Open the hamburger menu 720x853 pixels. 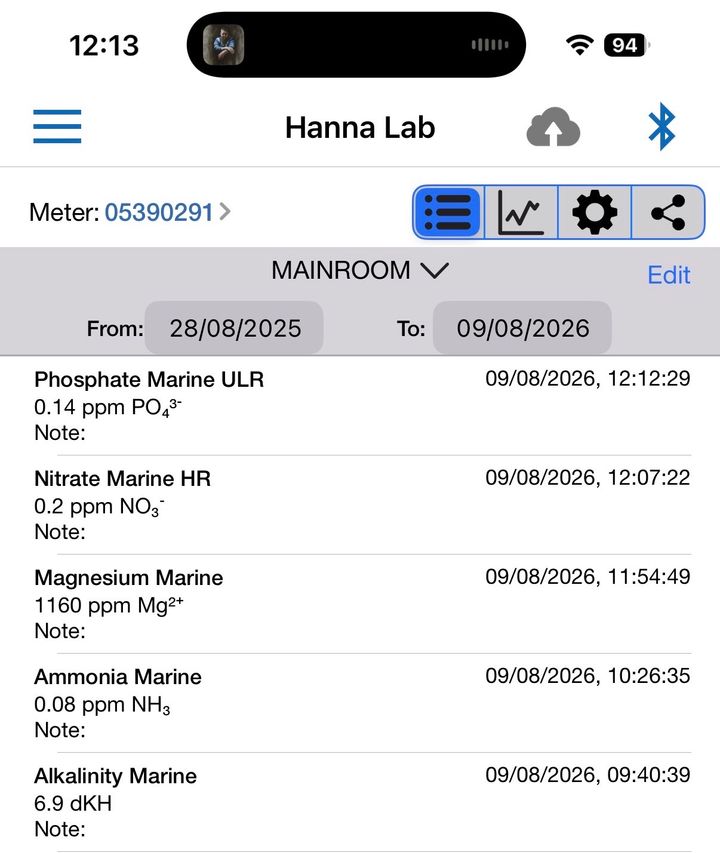point(57,126)
